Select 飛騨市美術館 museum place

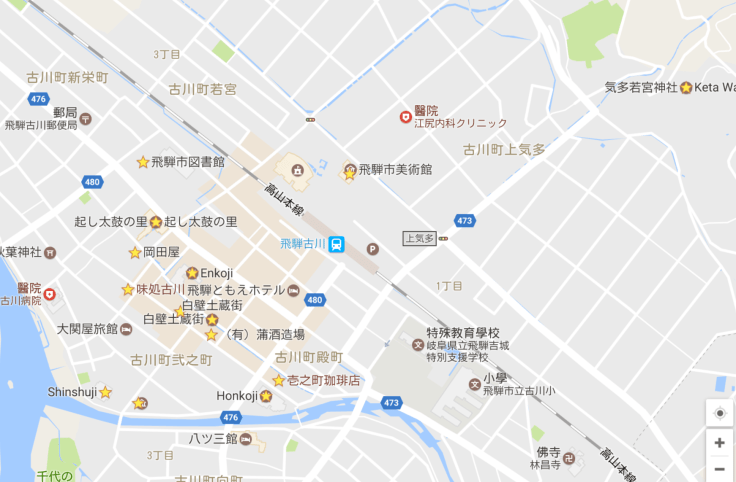pyautogui.click(x=349, y=171)
